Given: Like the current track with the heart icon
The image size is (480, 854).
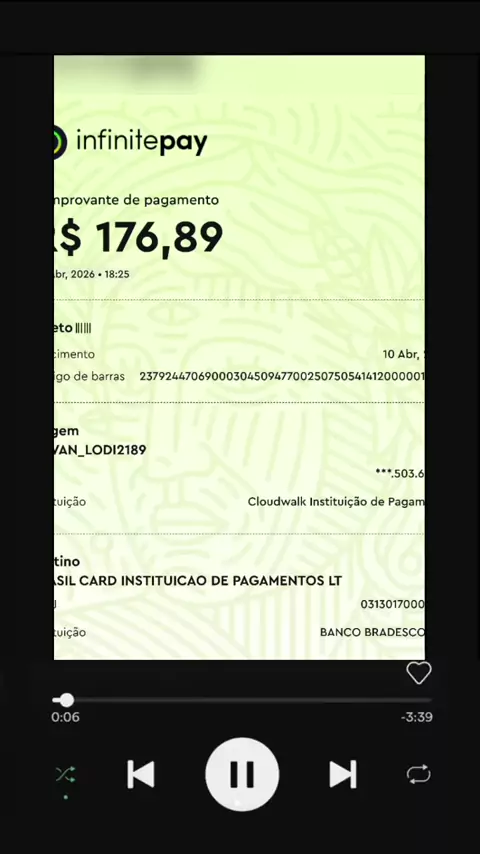Looking at the screenshot, I should 418,673.
